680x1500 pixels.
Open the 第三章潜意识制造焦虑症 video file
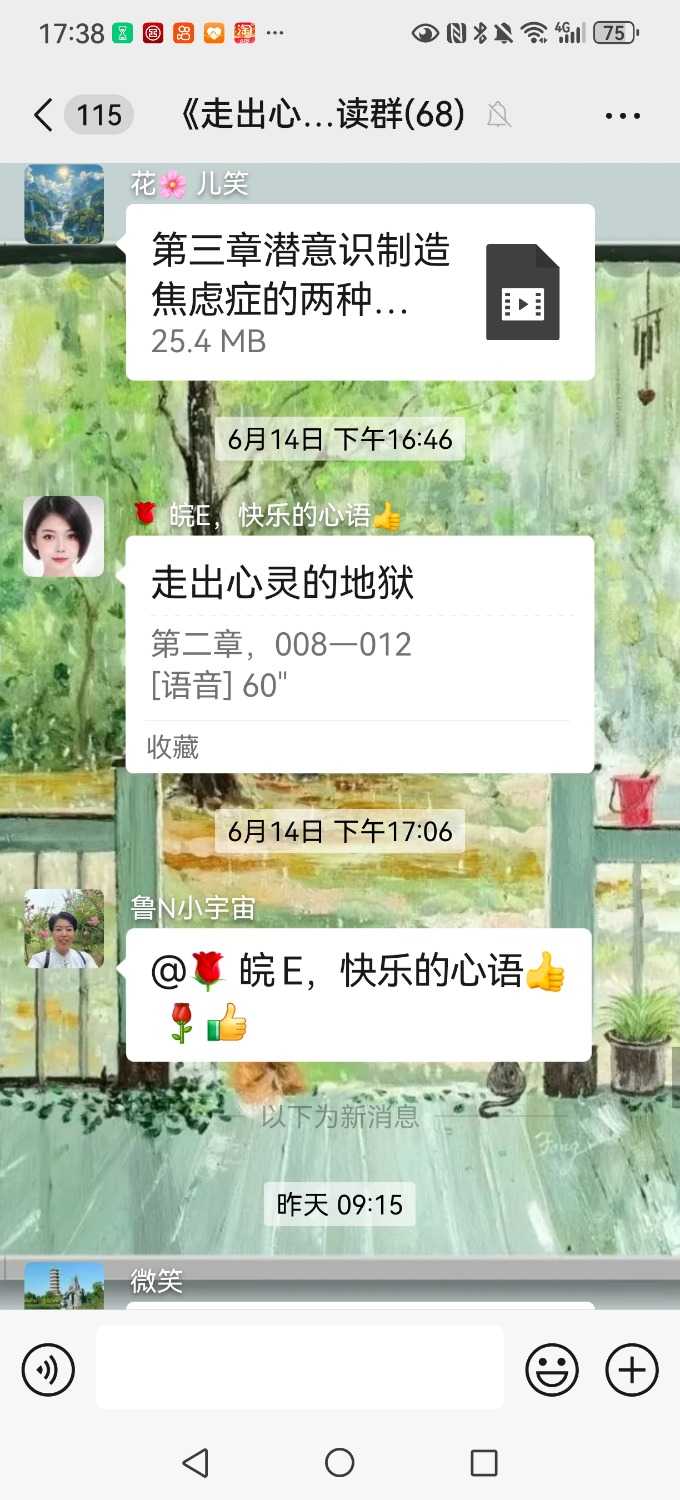360,292
